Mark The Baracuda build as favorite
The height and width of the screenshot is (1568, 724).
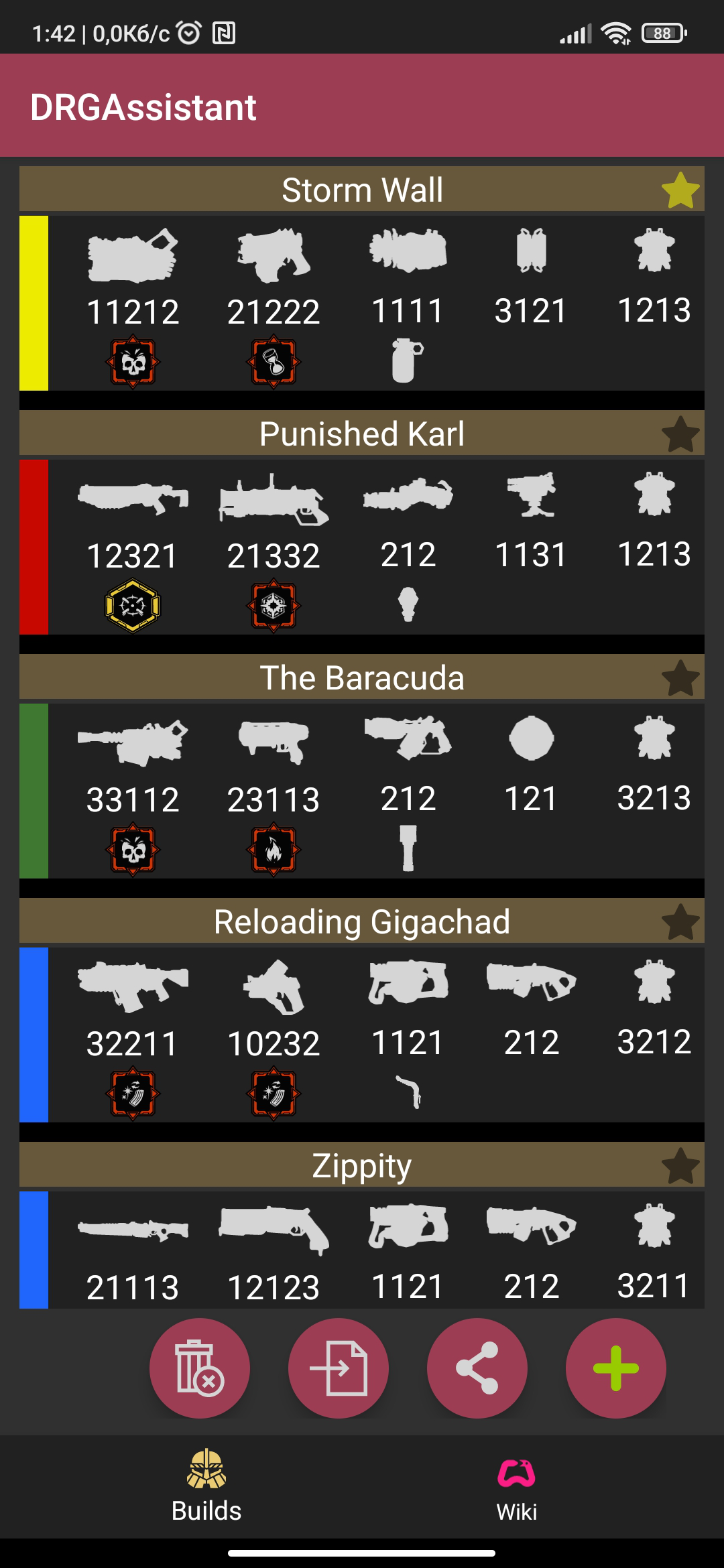[x=680, y=678]
